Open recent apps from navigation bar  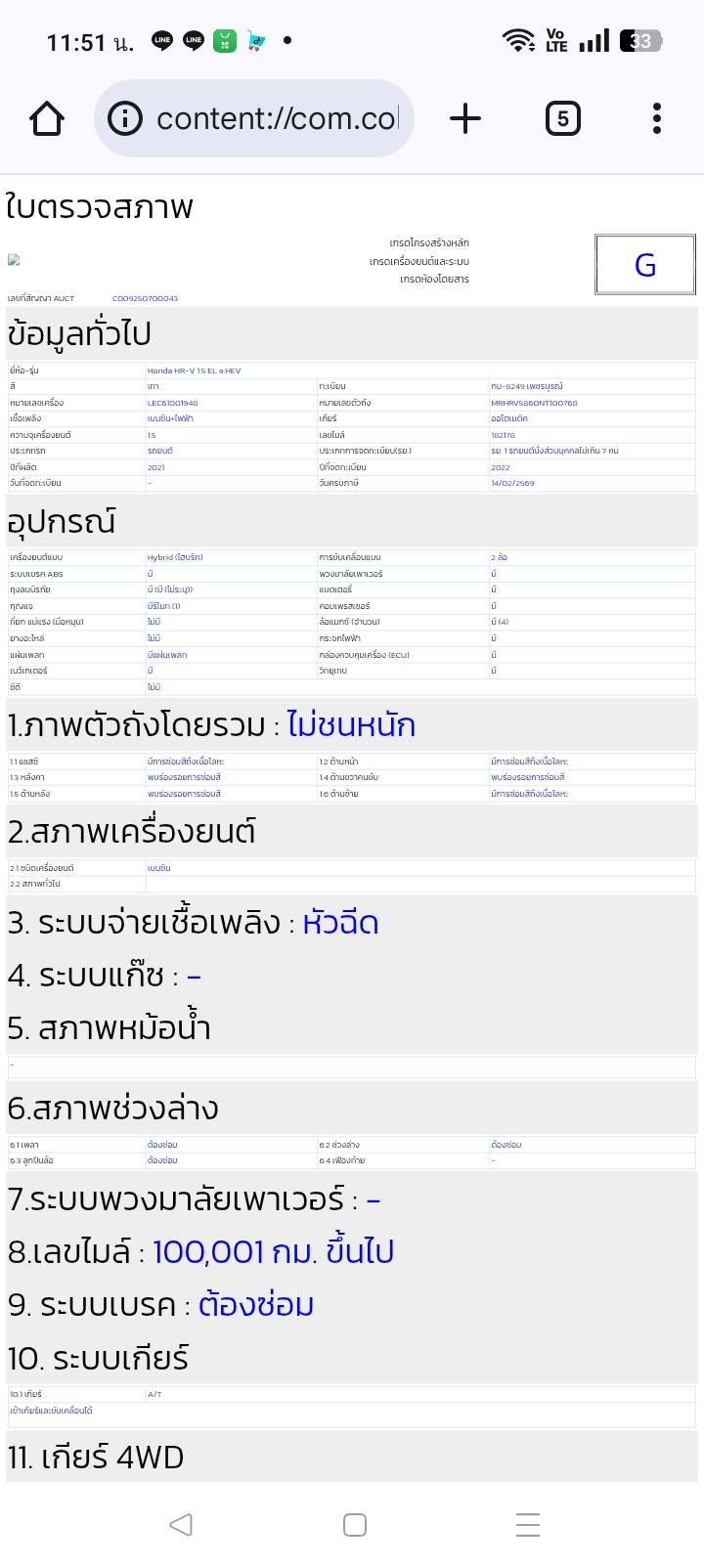pyautogui.click(x=528, y=1524)
